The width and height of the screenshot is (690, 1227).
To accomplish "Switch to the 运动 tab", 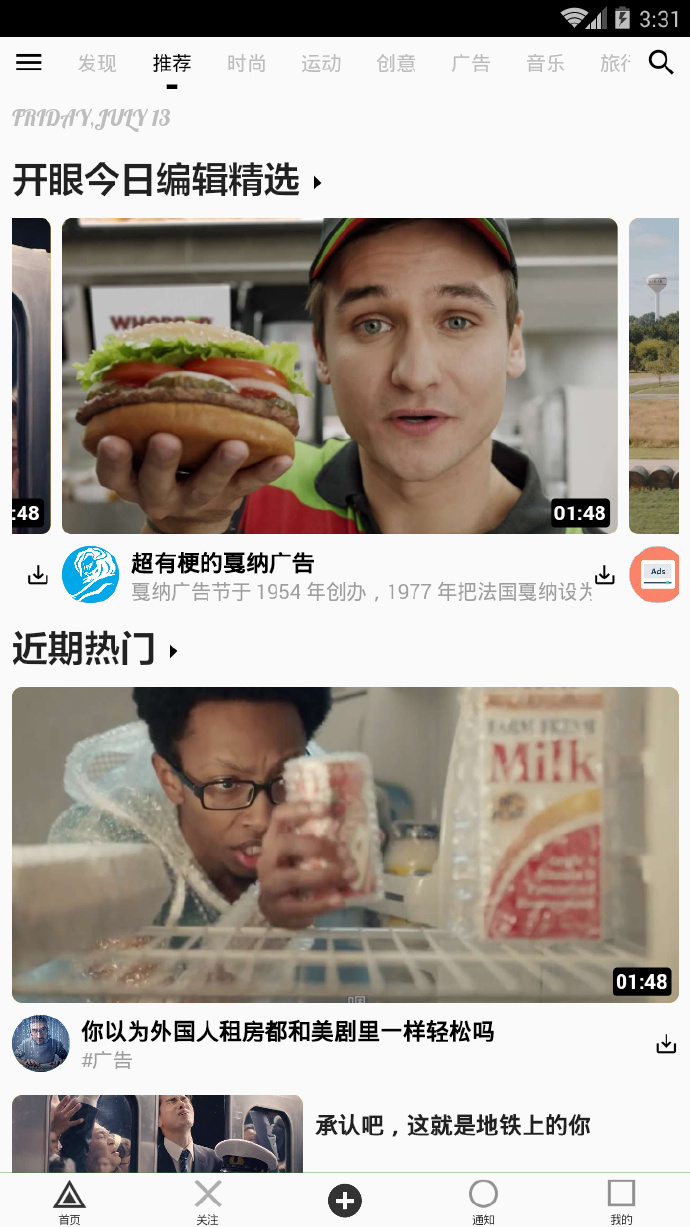I will click(321, 64).
